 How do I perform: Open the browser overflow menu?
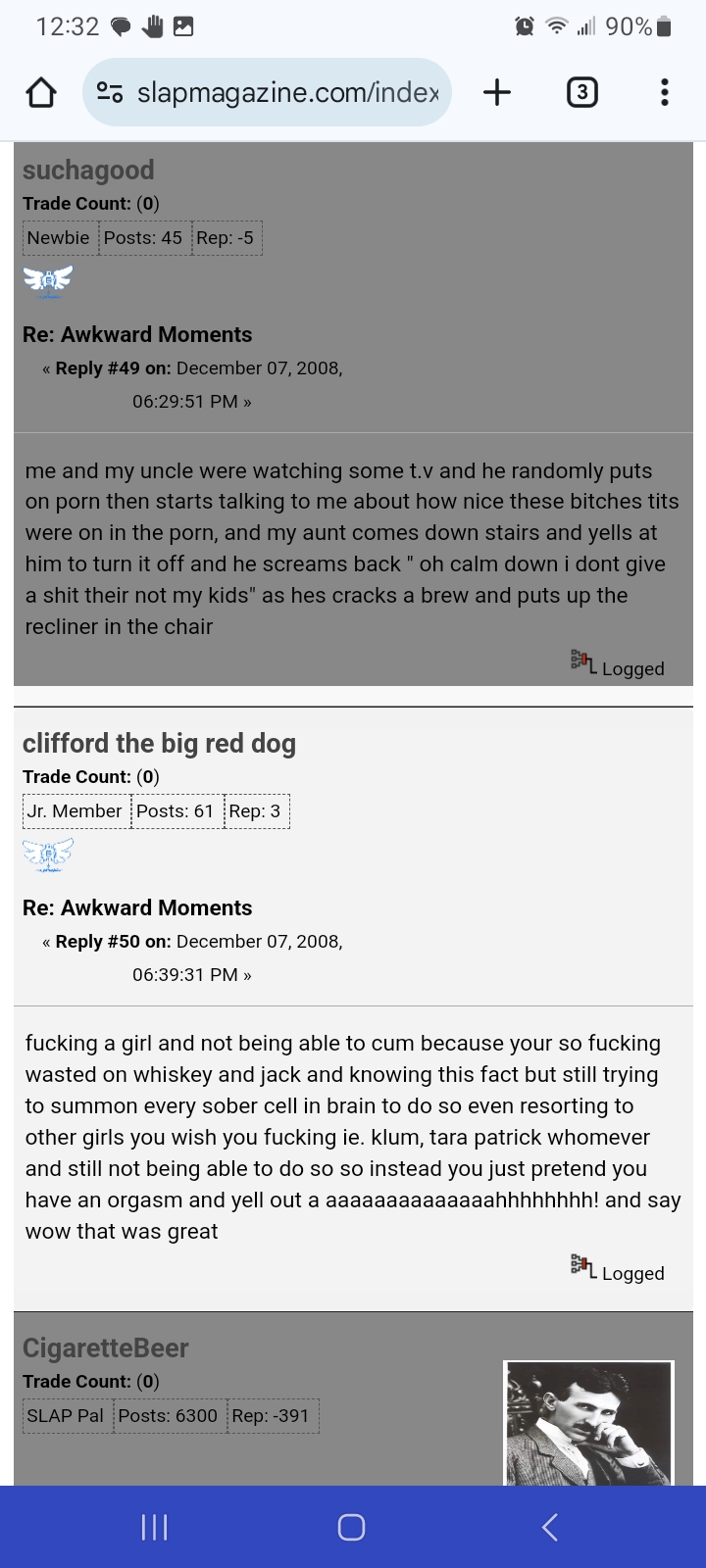665,92
